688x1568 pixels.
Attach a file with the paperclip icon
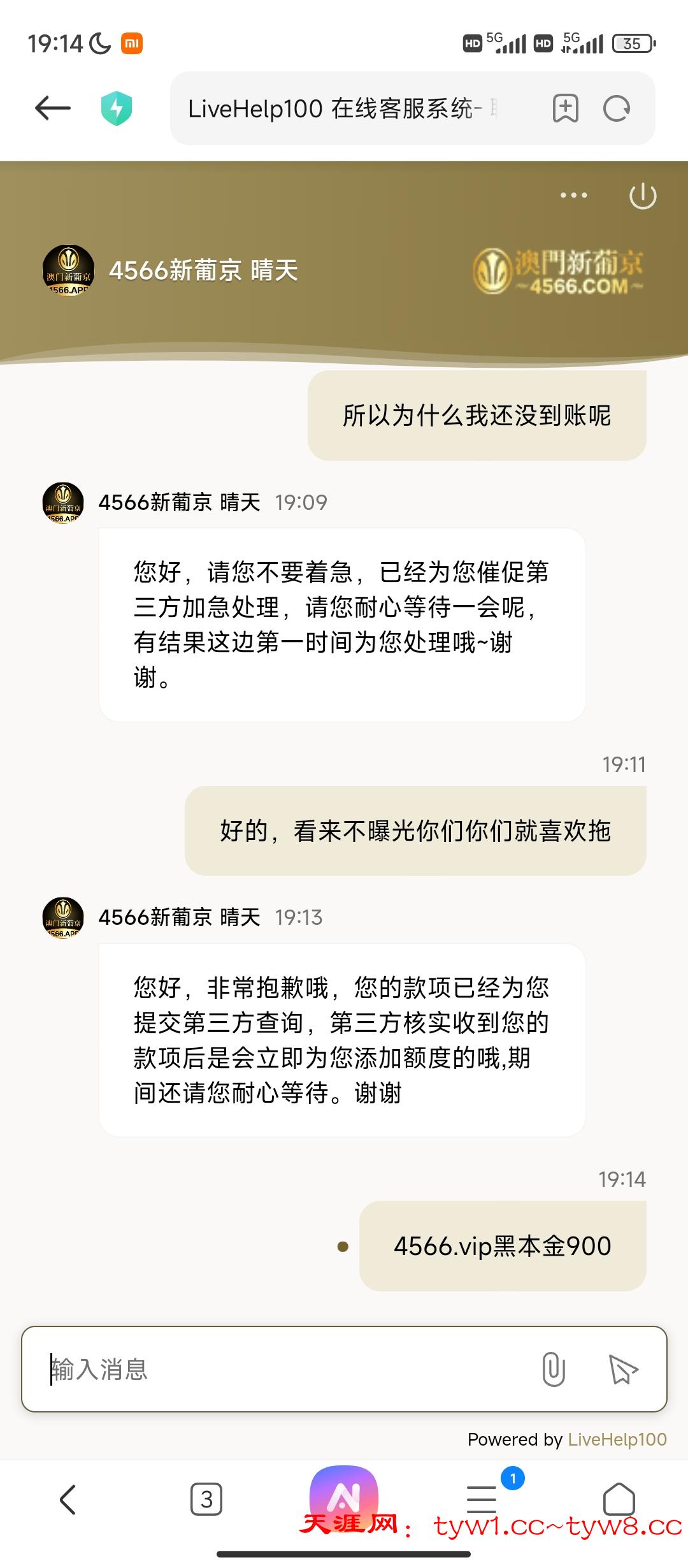[x=553, y=1369]
